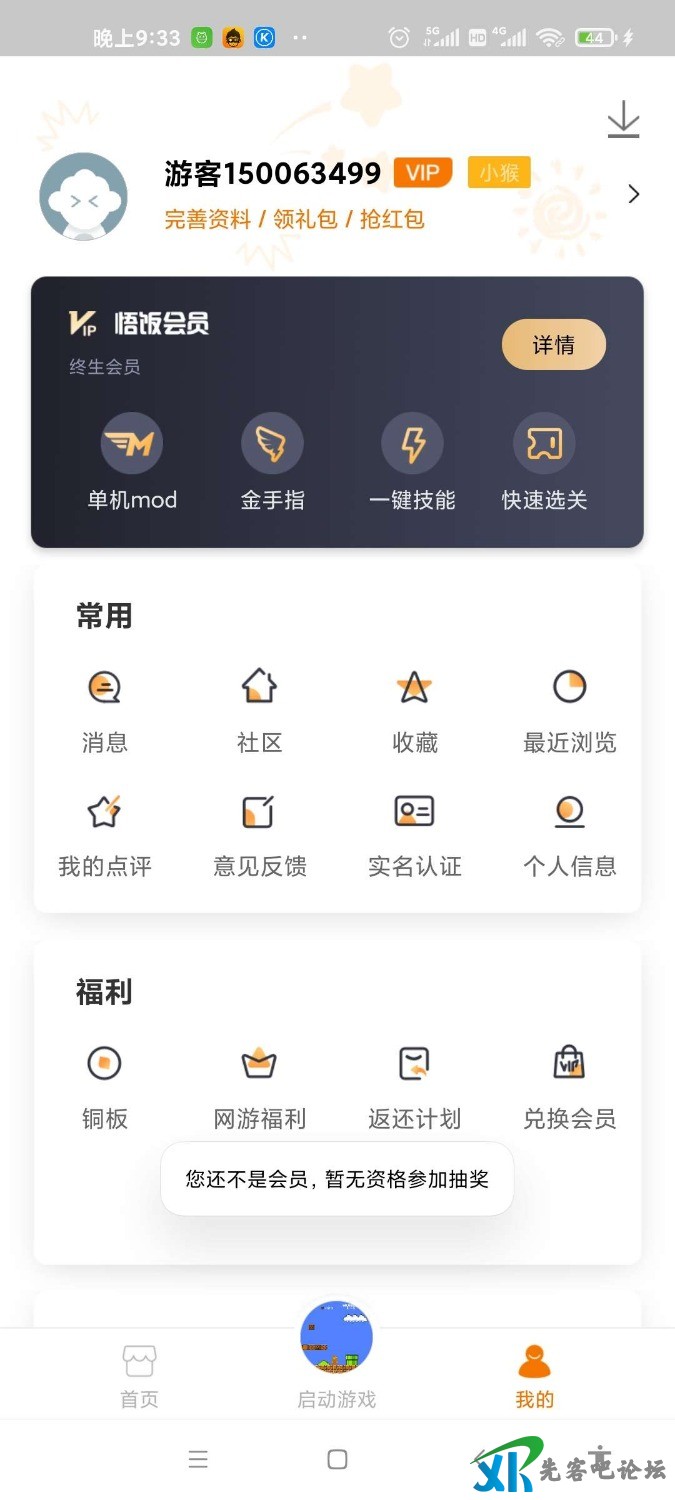This screenshot has height=1500, width=675.
Task: Open 最近浏览 history
Action: [570, 709]
